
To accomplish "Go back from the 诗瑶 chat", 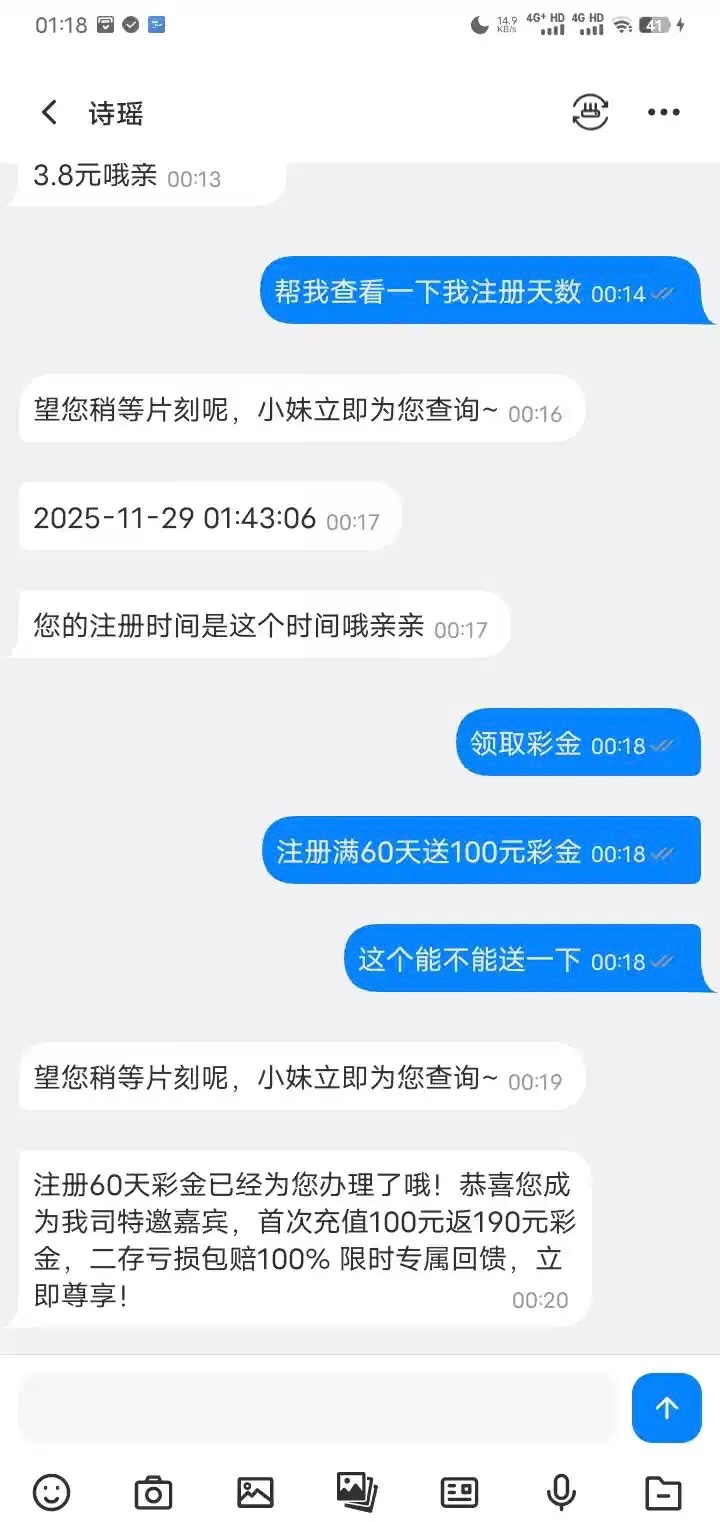I will pos(49,112).
